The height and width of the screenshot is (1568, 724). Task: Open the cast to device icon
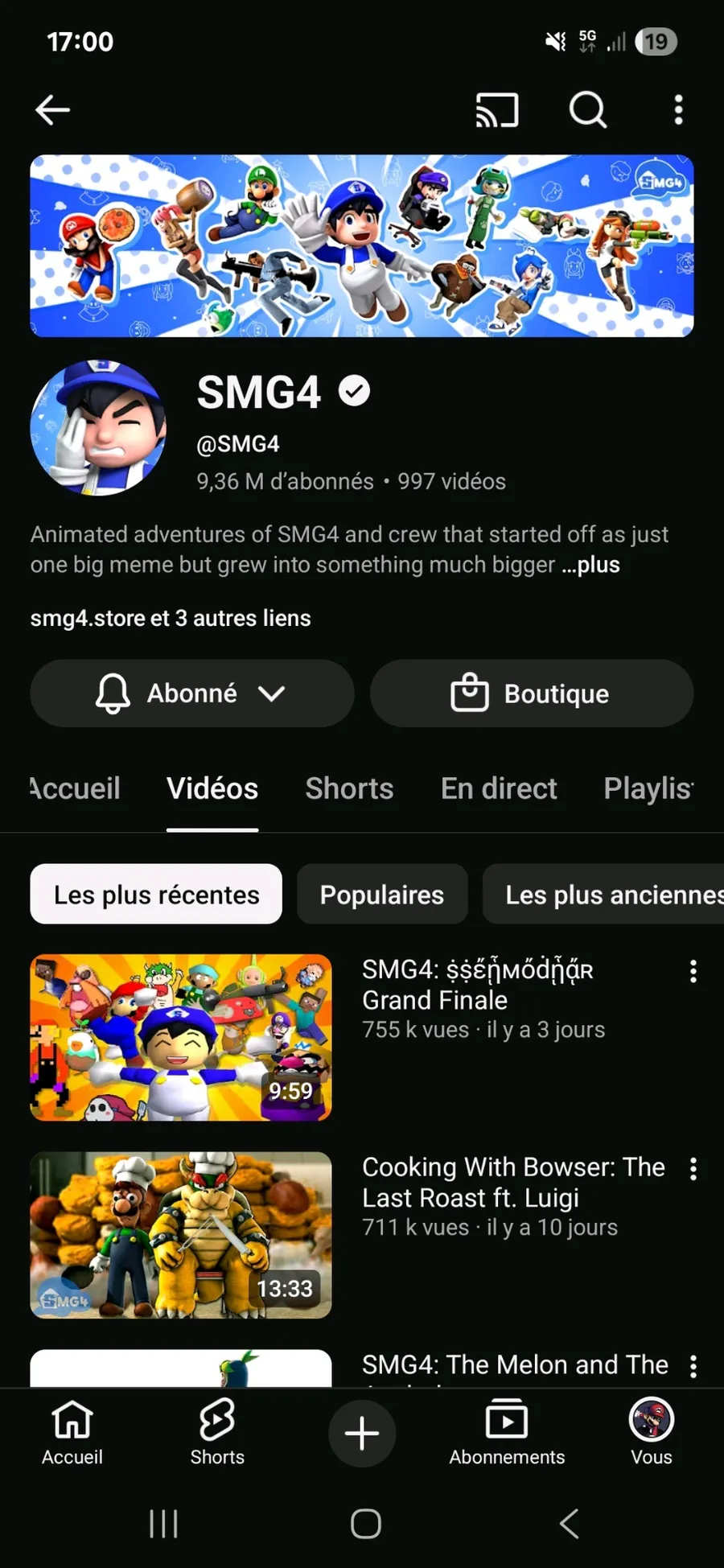pyautogui.click(x=497, y=110)
